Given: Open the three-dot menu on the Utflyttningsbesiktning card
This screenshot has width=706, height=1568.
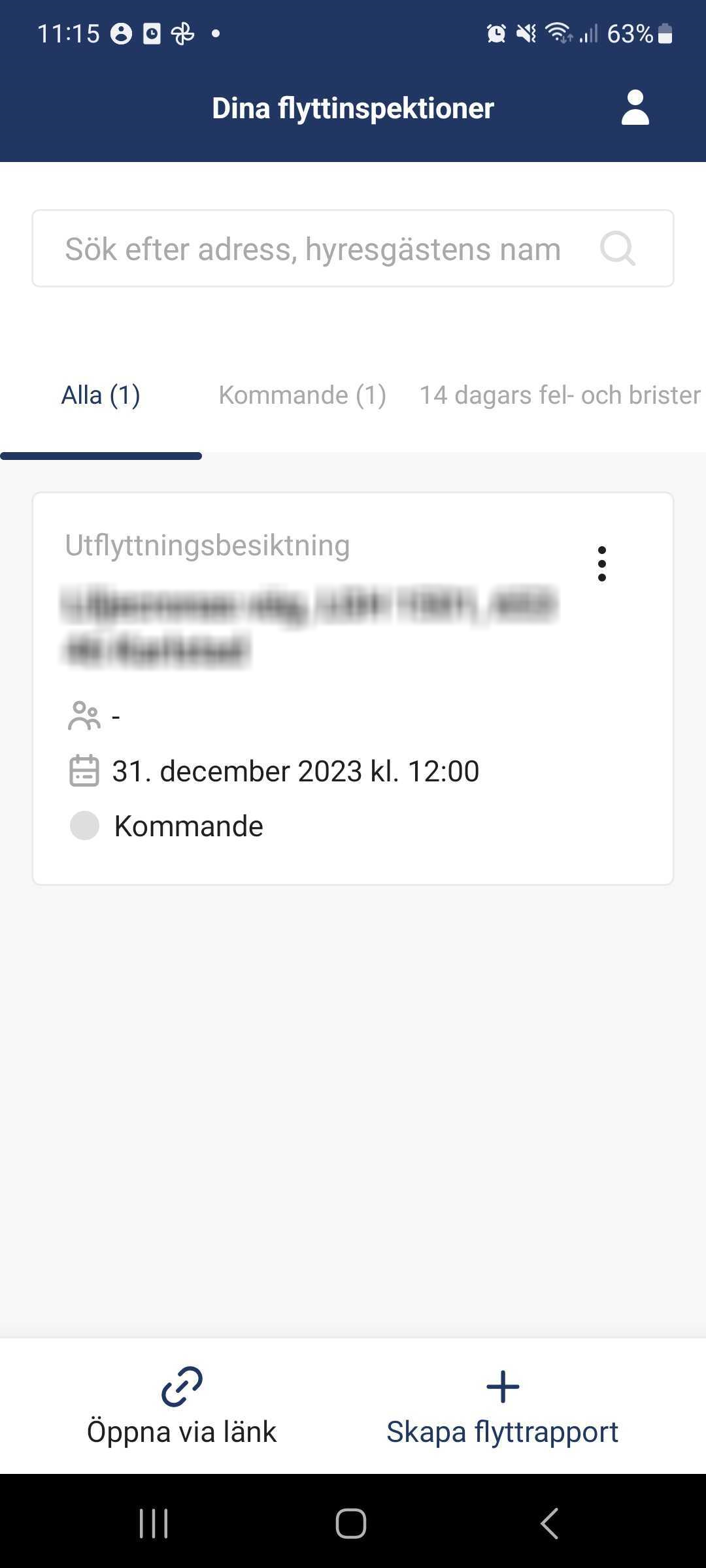Looking at the screenshot, I should 602,564.
